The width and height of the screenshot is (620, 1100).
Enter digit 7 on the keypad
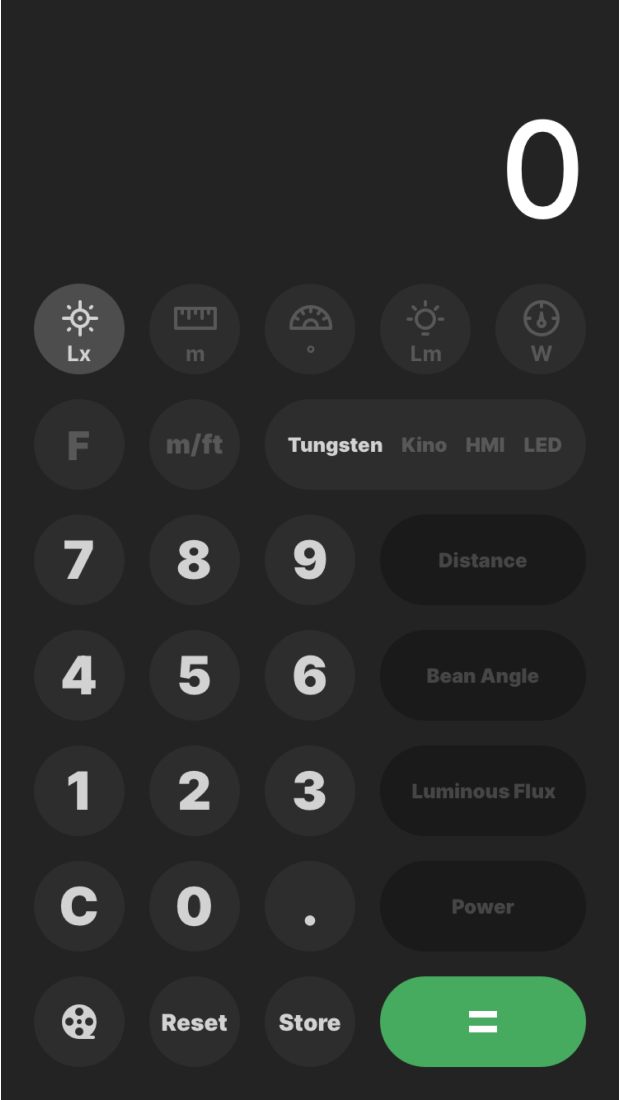79,560
